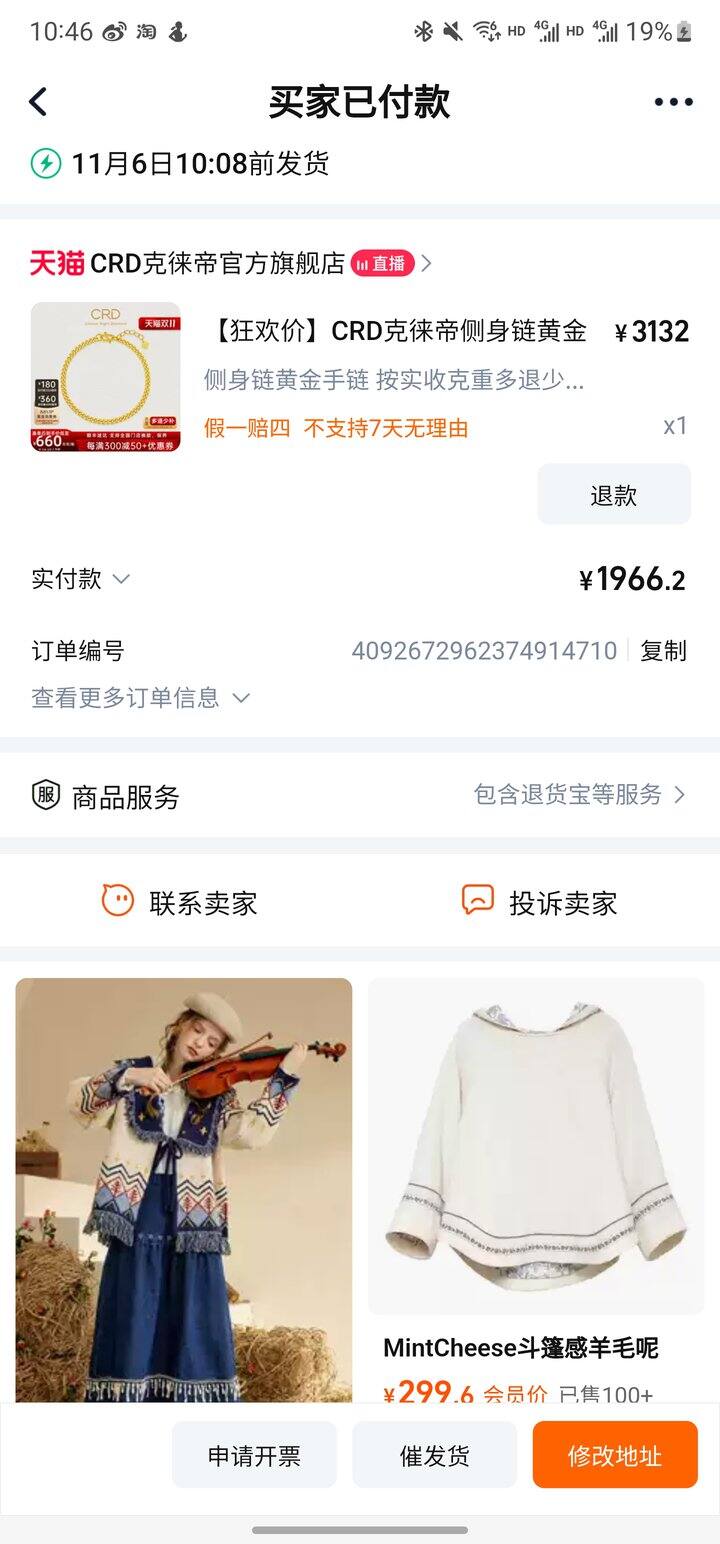The image size is (720, 1544).
Task: Tap 催发货 to urge shipment
Action: 434,1455
